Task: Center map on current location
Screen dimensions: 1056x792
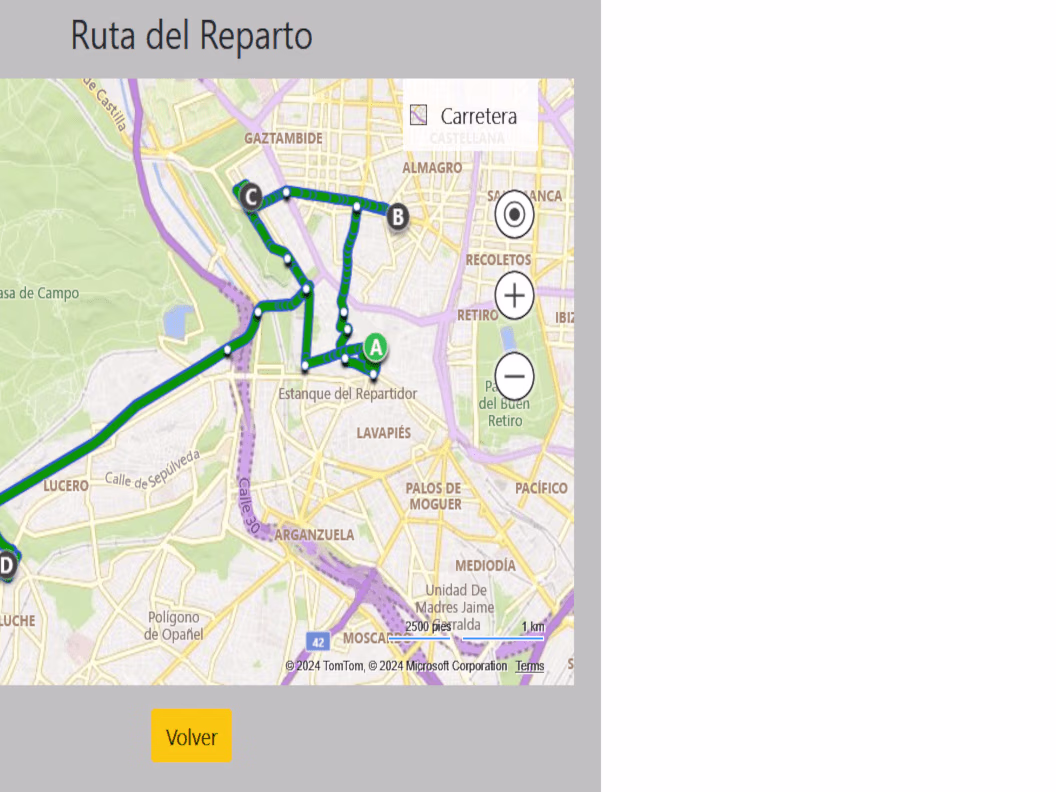Action: click(515, 215)
